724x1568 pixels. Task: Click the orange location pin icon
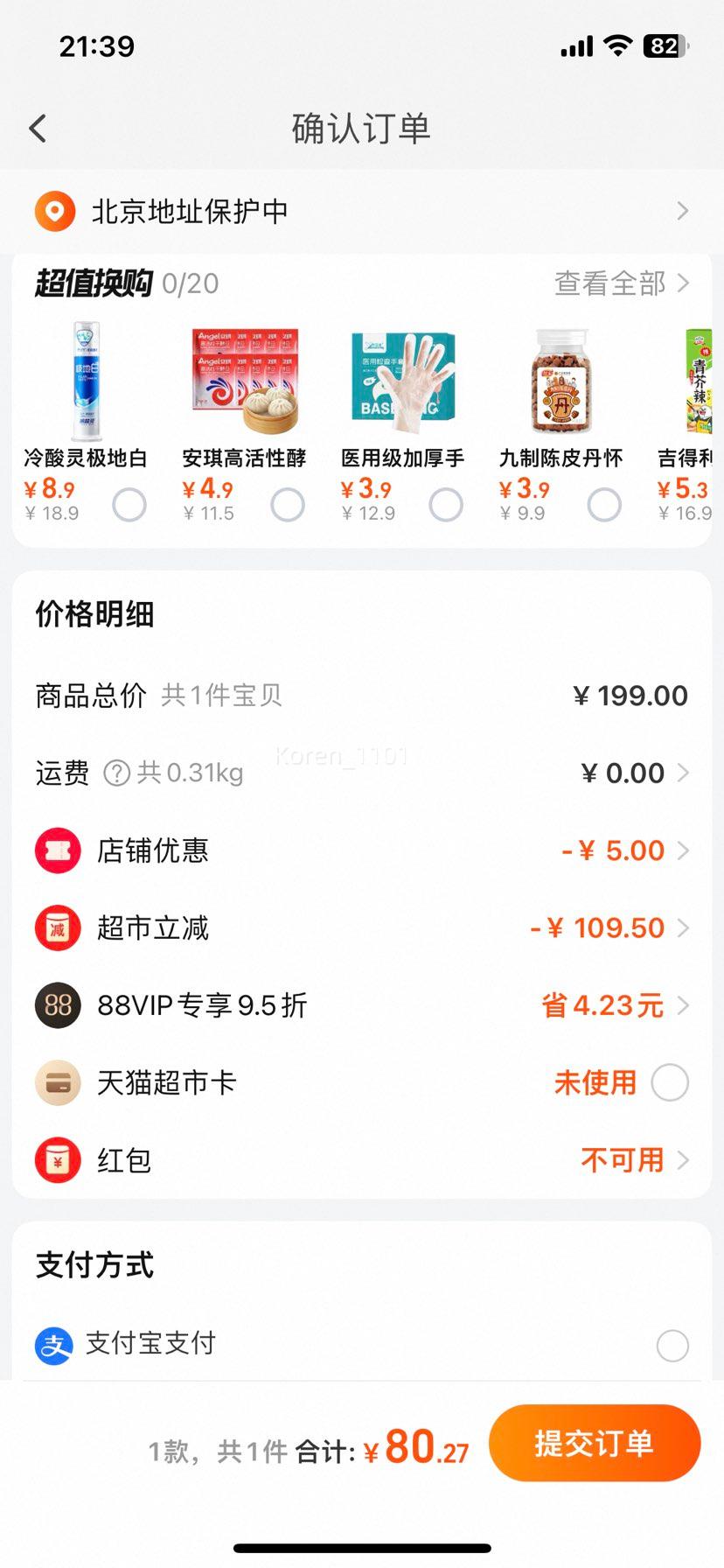[53, 211]
